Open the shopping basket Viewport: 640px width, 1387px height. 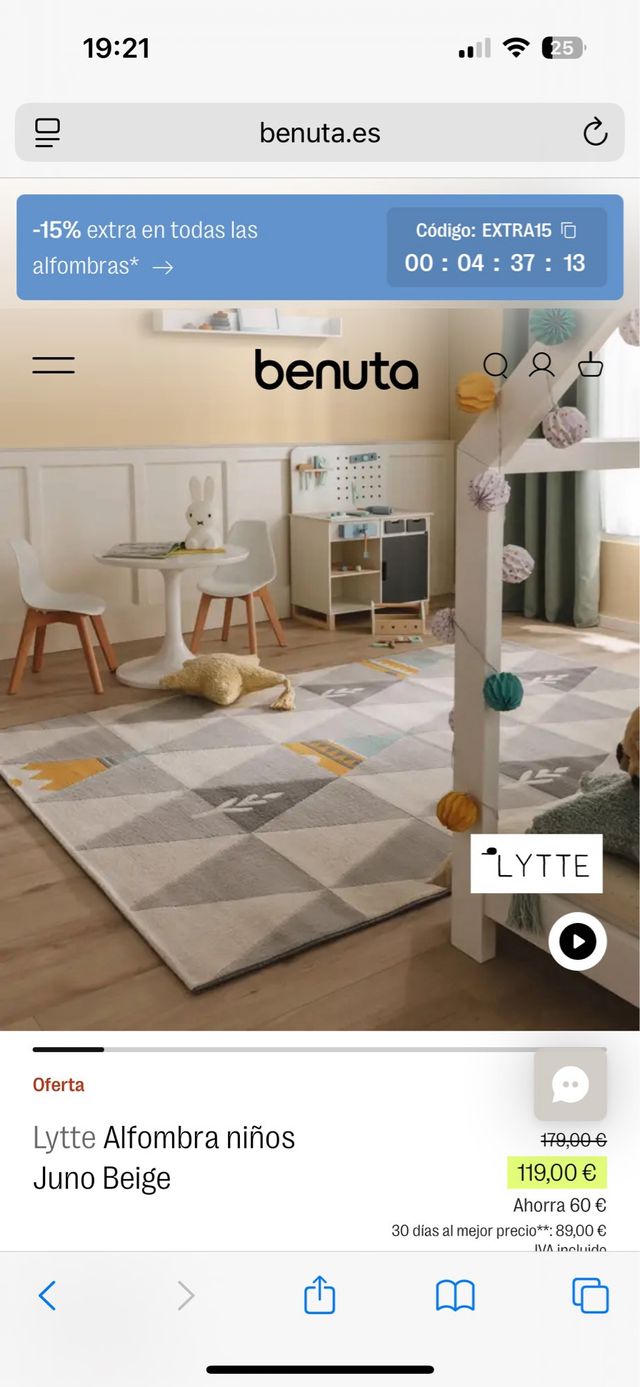591,365
